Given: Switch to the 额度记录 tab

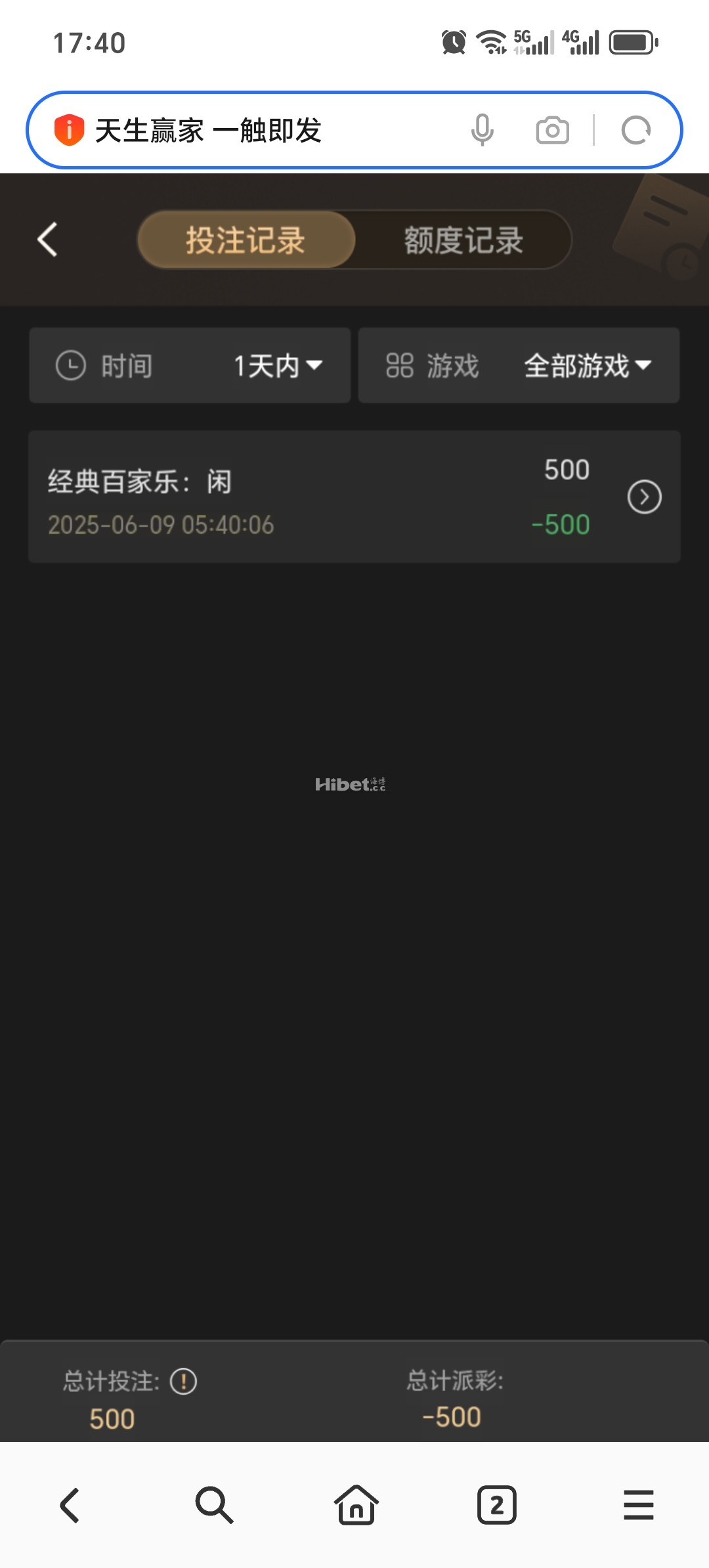Looking at the screenshot, I should pyautogui.click(x=462, y=240).
